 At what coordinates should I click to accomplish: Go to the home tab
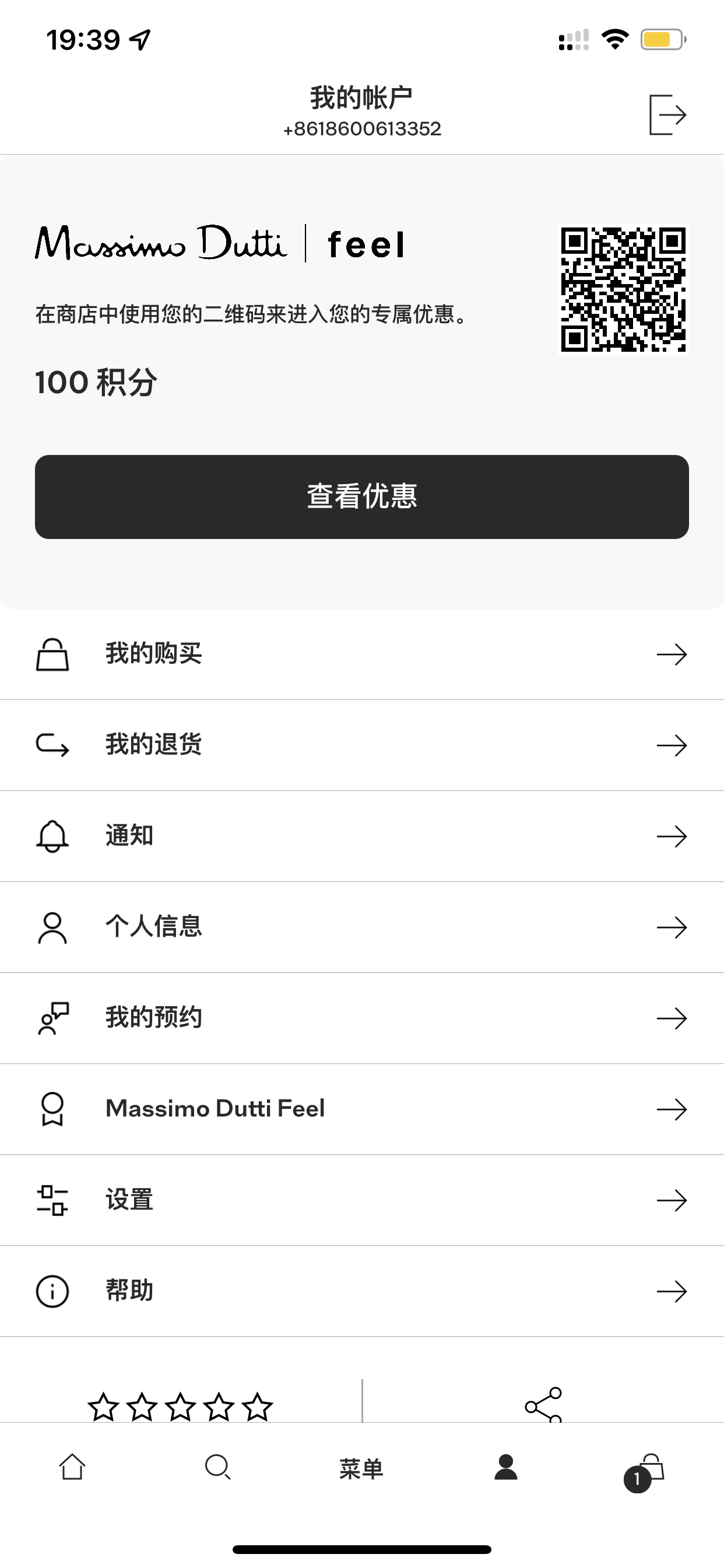pos(72,1467)
